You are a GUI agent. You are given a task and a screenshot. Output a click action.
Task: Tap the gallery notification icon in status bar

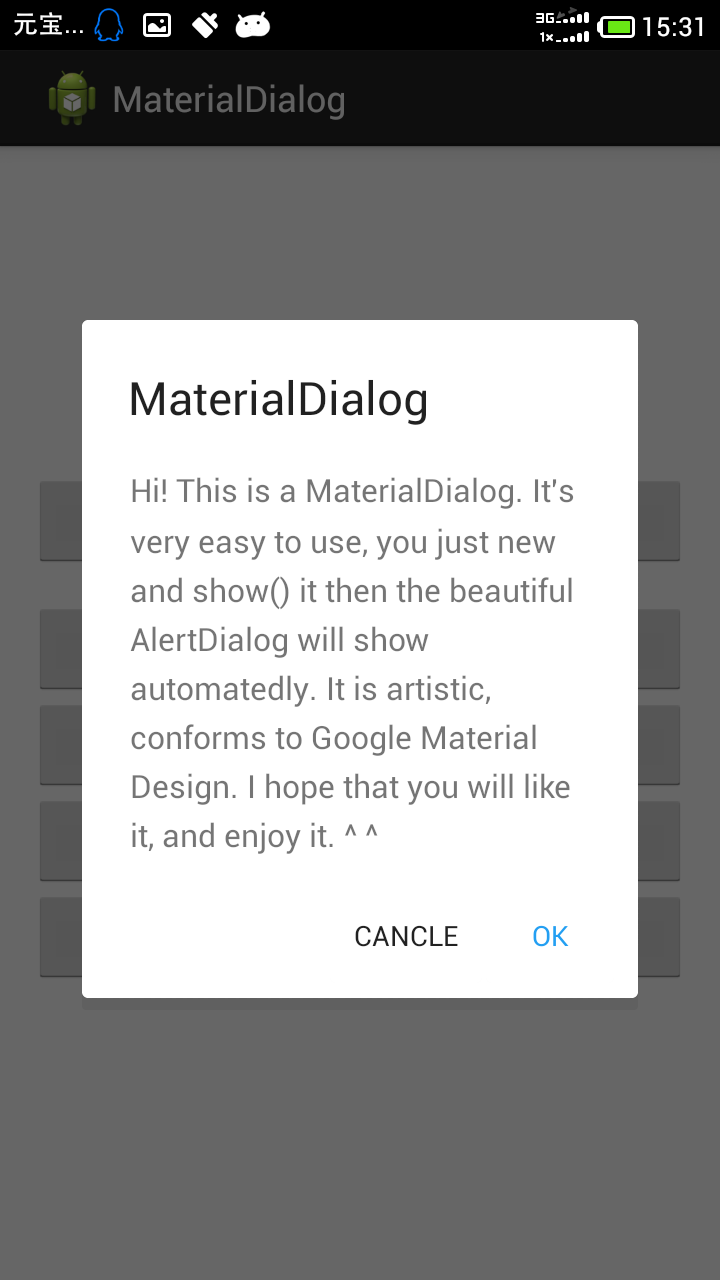click(156, 24)
